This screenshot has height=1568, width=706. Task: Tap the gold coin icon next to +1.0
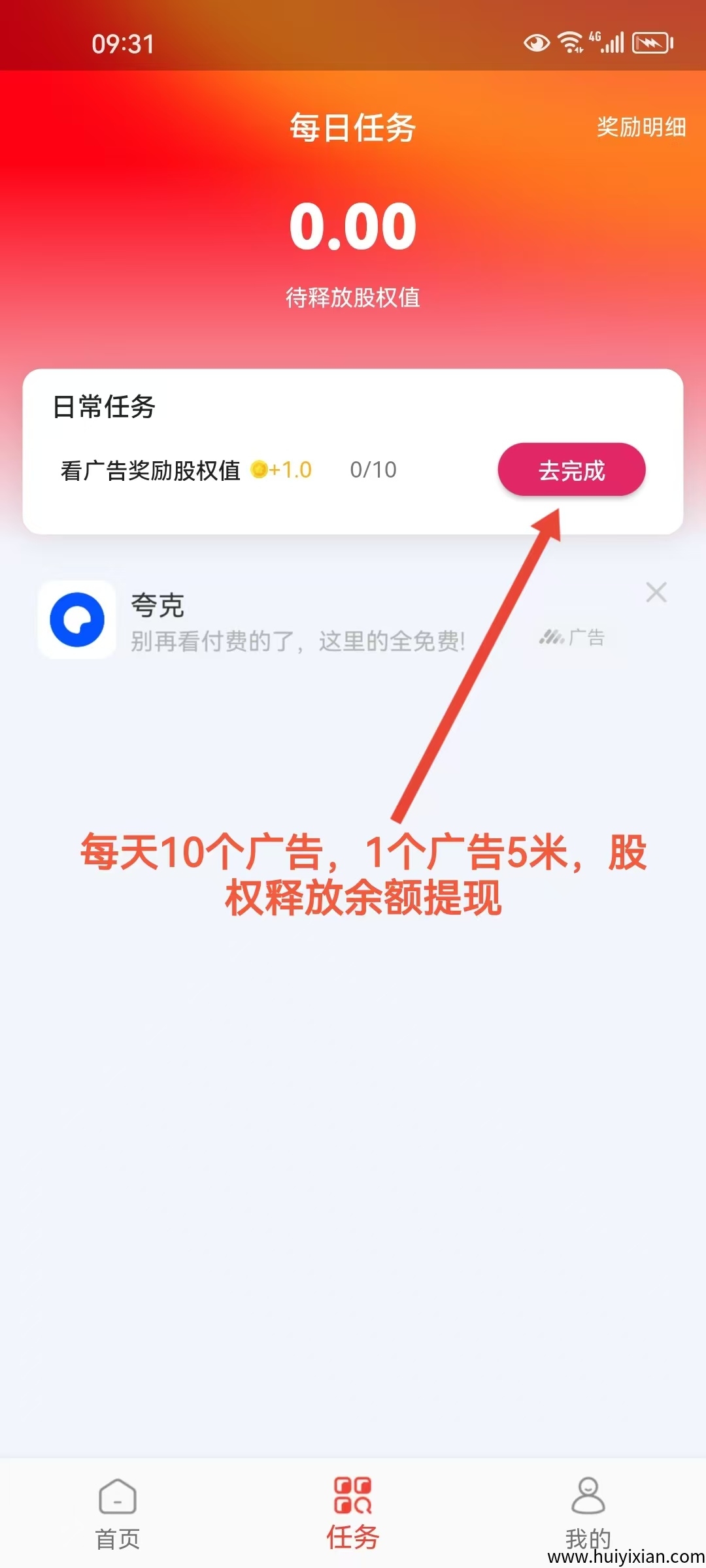[261, 468]
